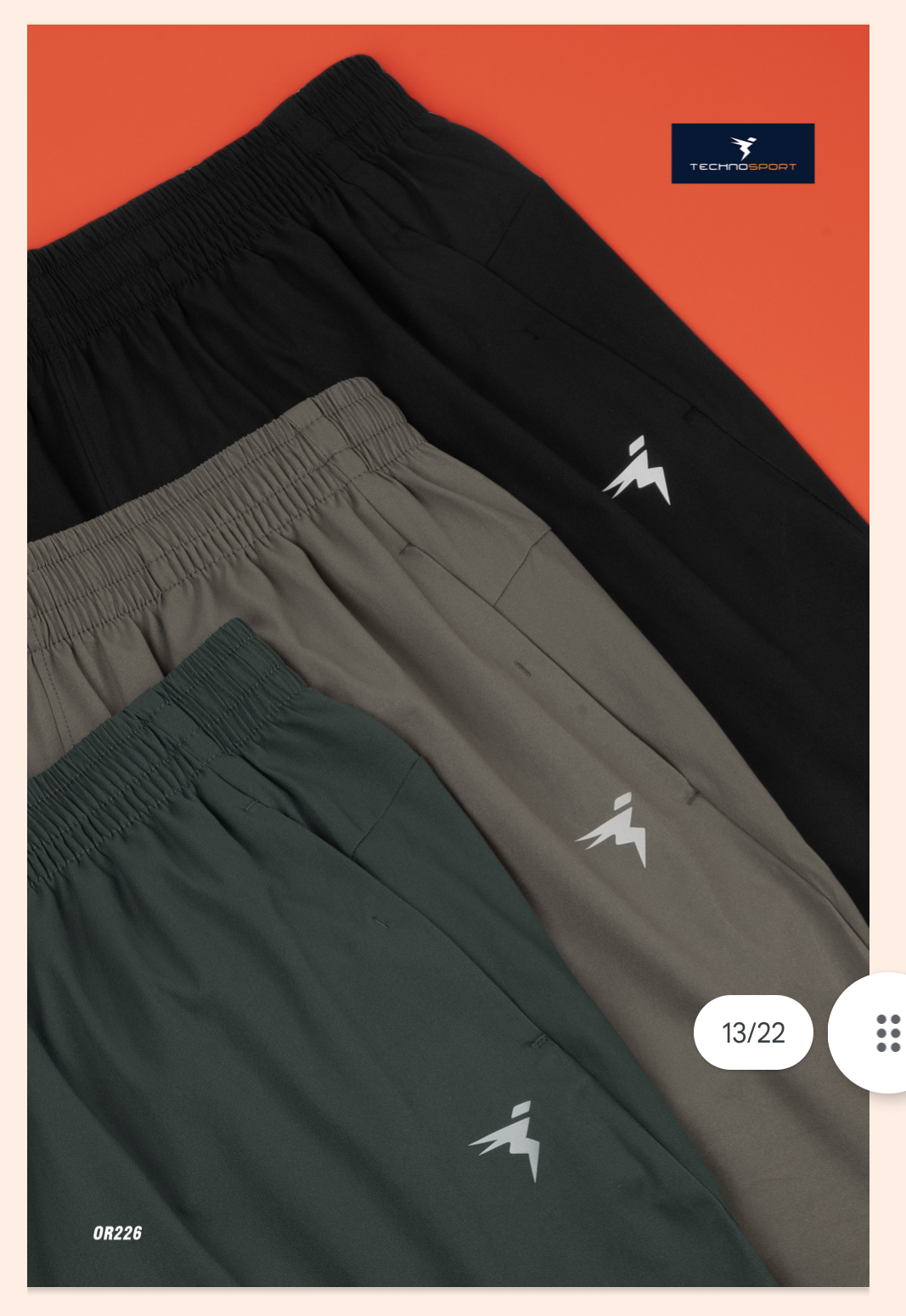Click the image position indicator showing 13/22
The image size is (906, 1316).
click(752, 1032)
